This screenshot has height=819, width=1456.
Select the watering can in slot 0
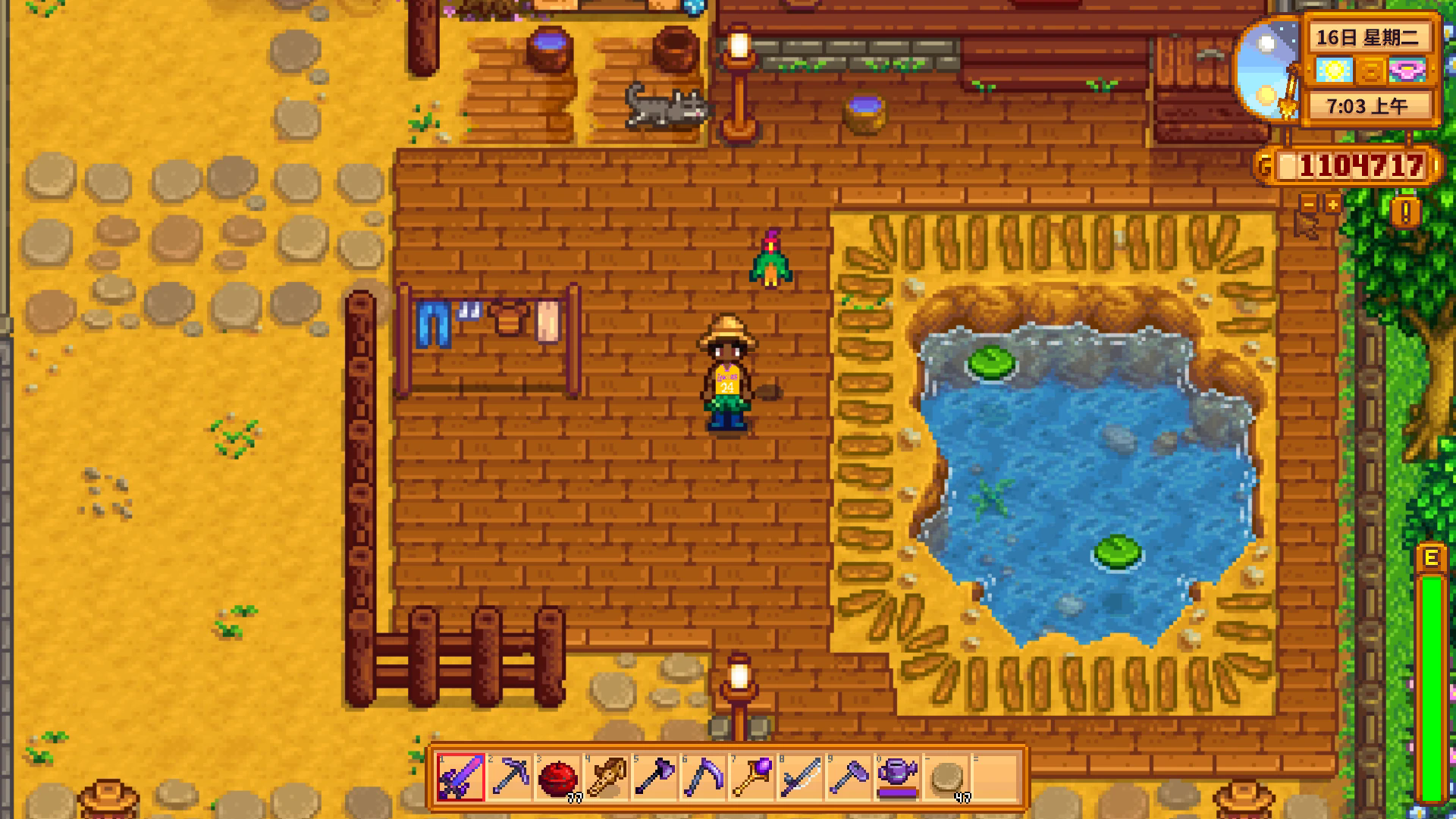(898, 777)
